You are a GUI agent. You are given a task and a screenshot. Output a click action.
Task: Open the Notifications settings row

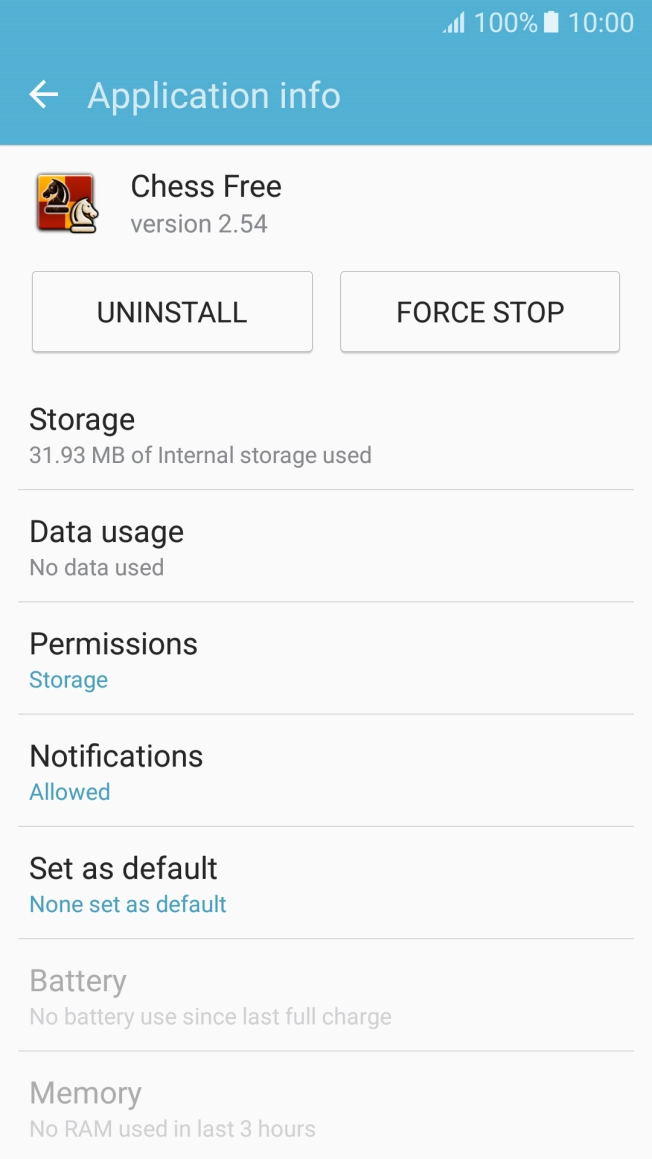[326, 771]
